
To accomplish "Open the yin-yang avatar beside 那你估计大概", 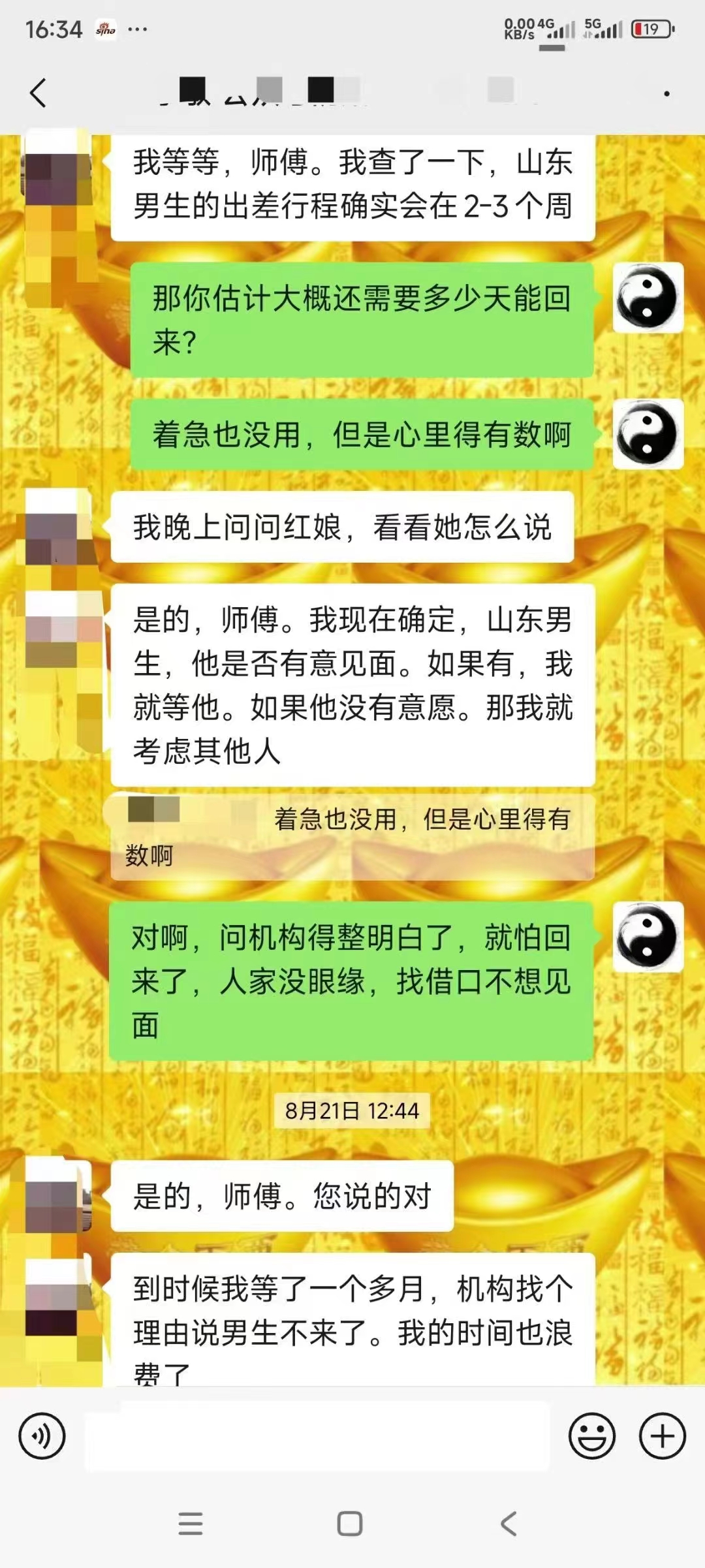I will point(648,298).
